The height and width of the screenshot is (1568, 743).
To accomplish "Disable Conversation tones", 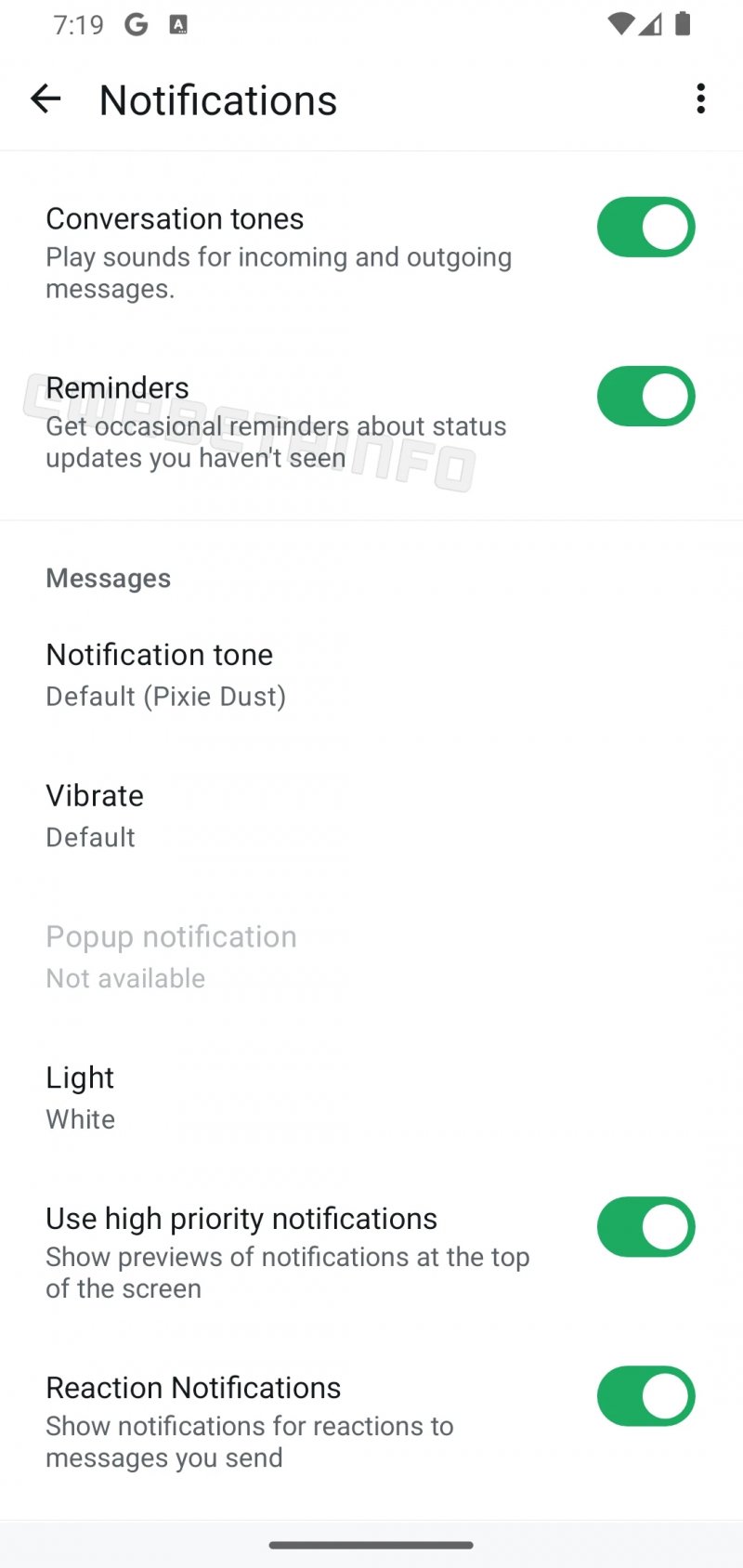I will tap(645, 227).
